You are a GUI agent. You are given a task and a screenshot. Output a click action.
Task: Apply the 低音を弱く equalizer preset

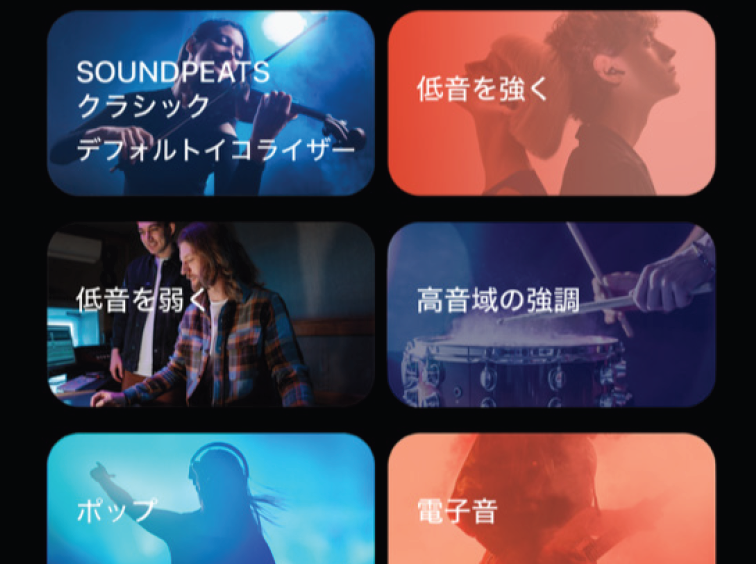(211, 314)
